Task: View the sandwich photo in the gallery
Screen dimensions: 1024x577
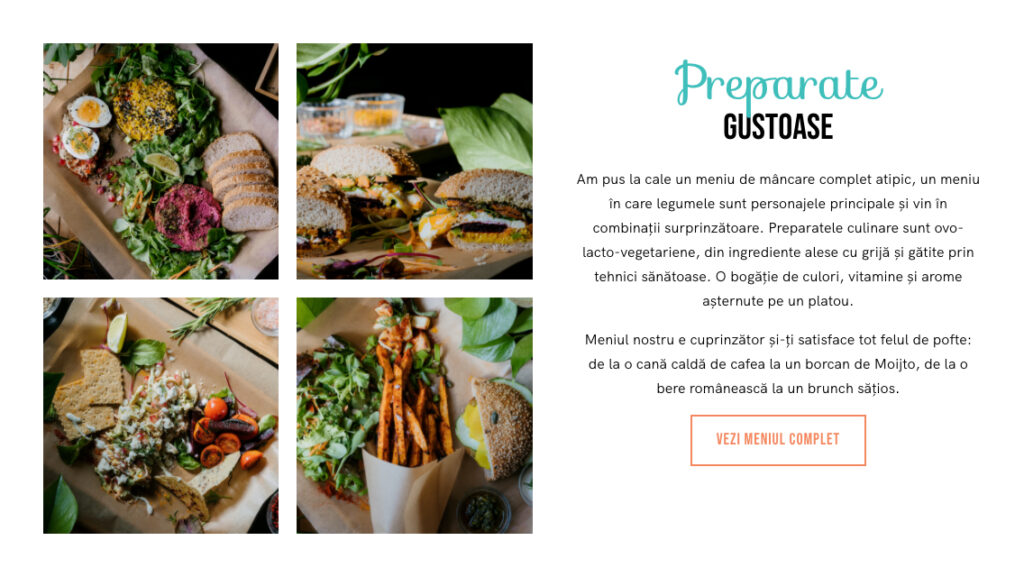Action: [414, 161]
